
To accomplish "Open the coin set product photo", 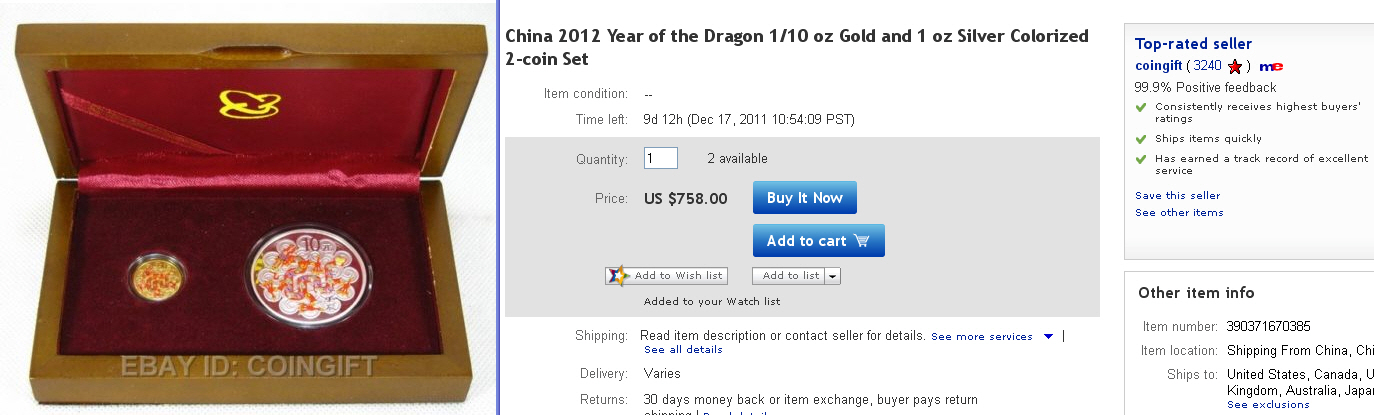I will pos(248,207).
